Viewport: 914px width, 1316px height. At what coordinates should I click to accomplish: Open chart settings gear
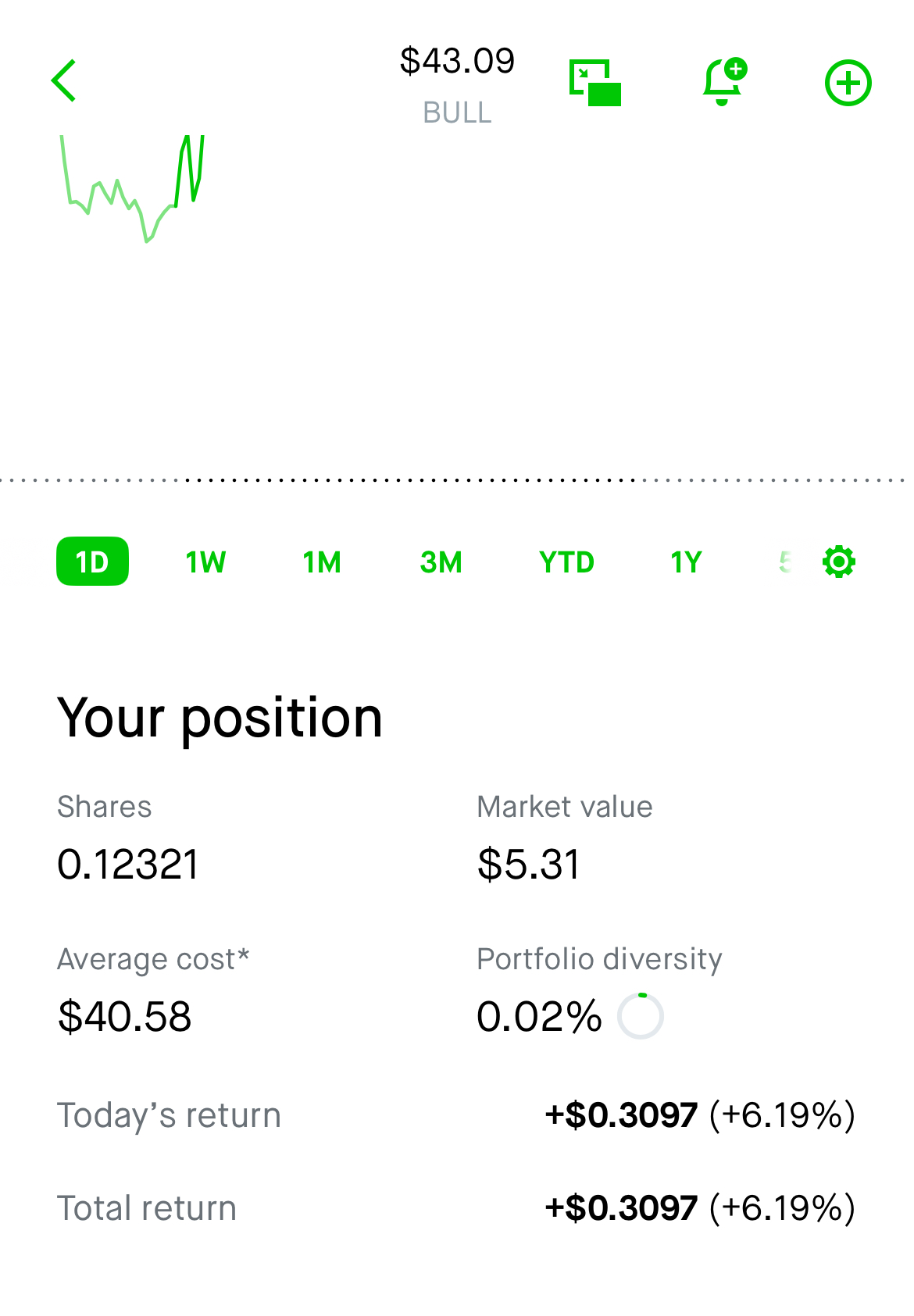click(x=839, y=562)
